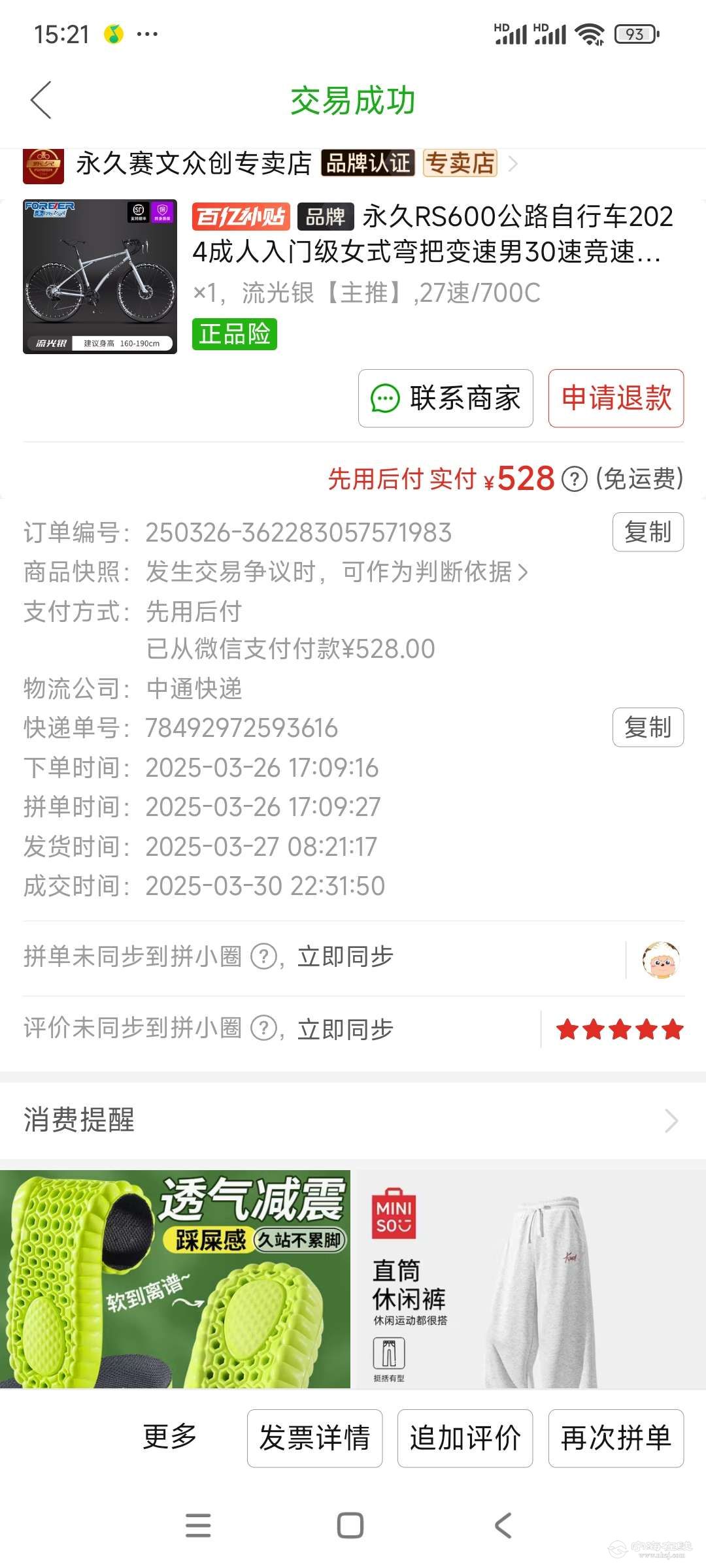Screen dimensions: 706x1568
Task: Open the 永久赛文众创专卖店 store page
Action: pyautogui.click(x=193, y=163)
